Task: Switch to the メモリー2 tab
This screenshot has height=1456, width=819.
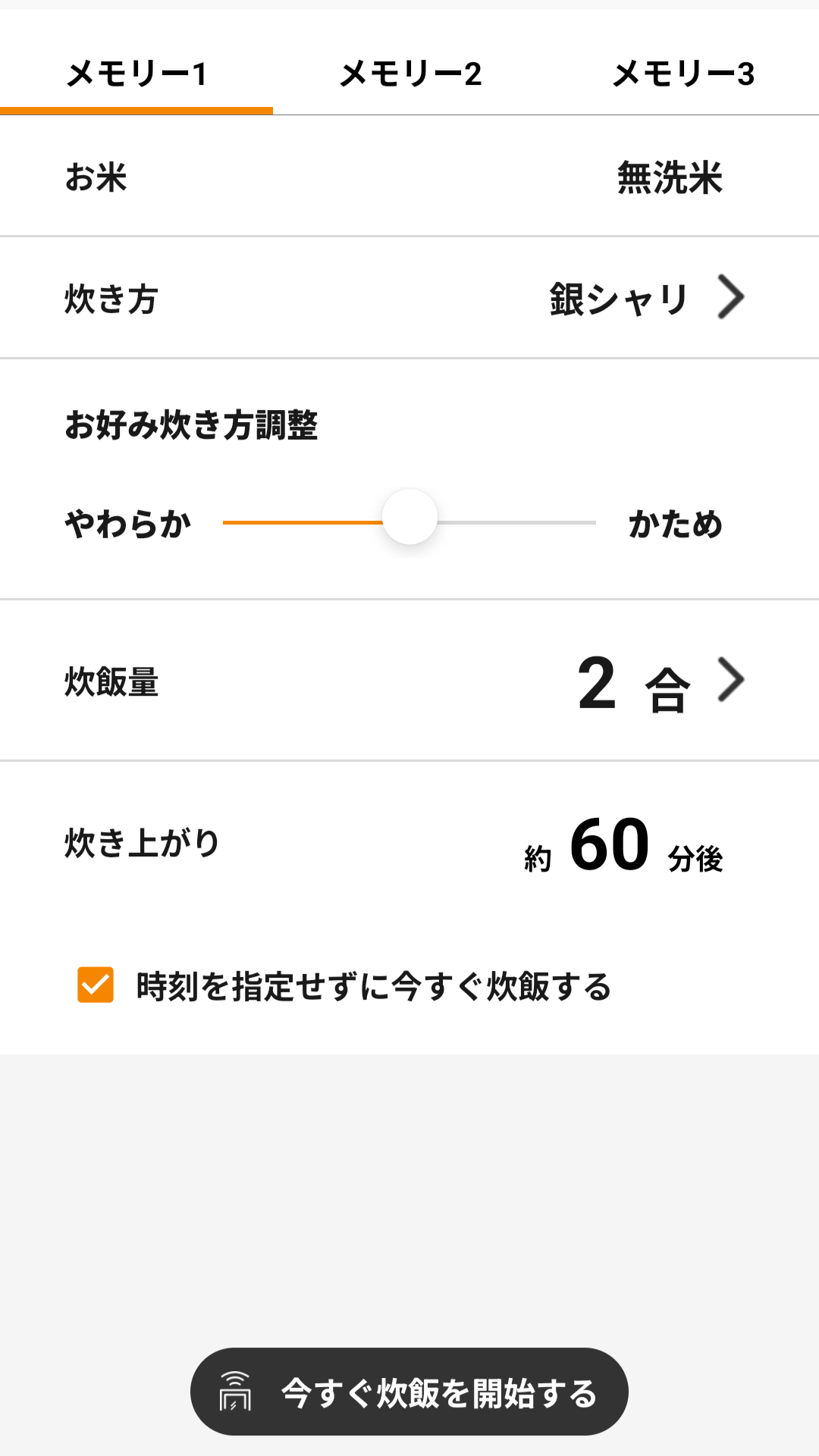Action: 410,74
